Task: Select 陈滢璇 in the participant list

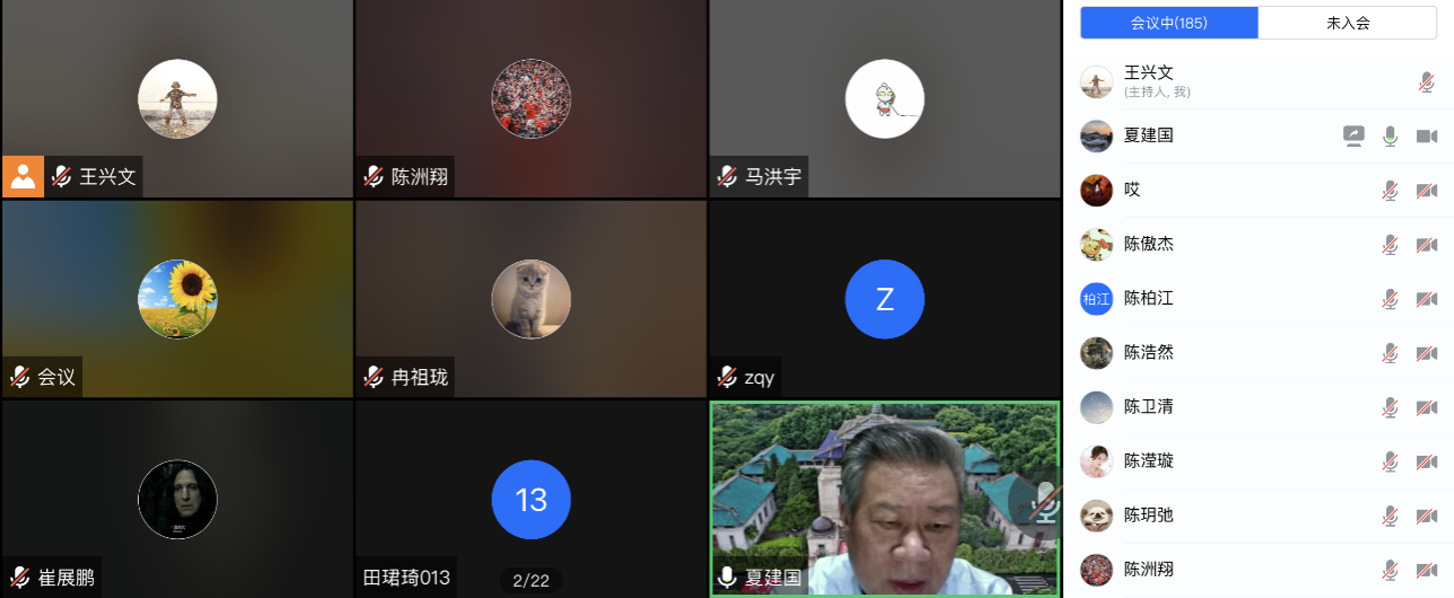Action: [1149, 461]
